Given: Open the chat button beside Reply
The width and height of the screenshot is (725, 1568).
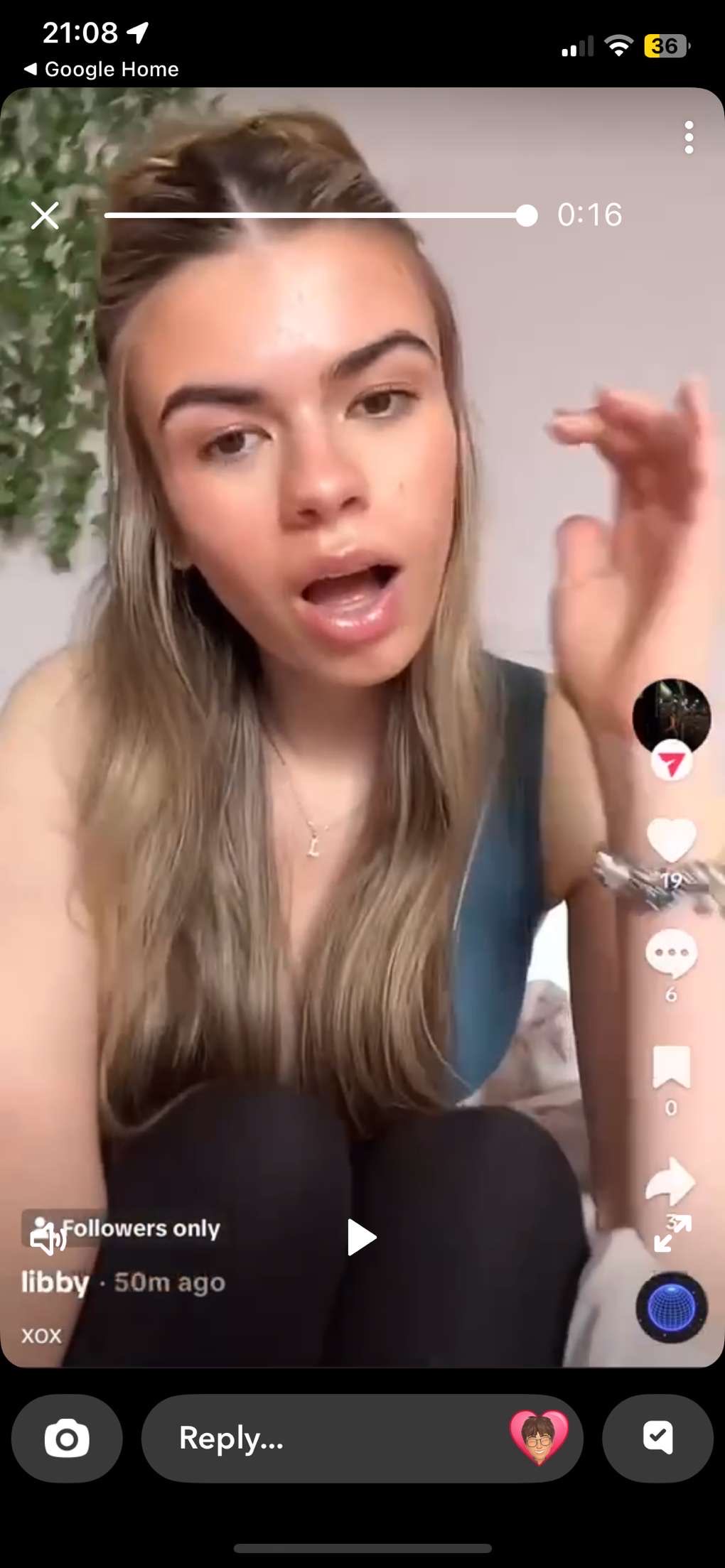Looking at the screenshot, I should coord(657,1439).
